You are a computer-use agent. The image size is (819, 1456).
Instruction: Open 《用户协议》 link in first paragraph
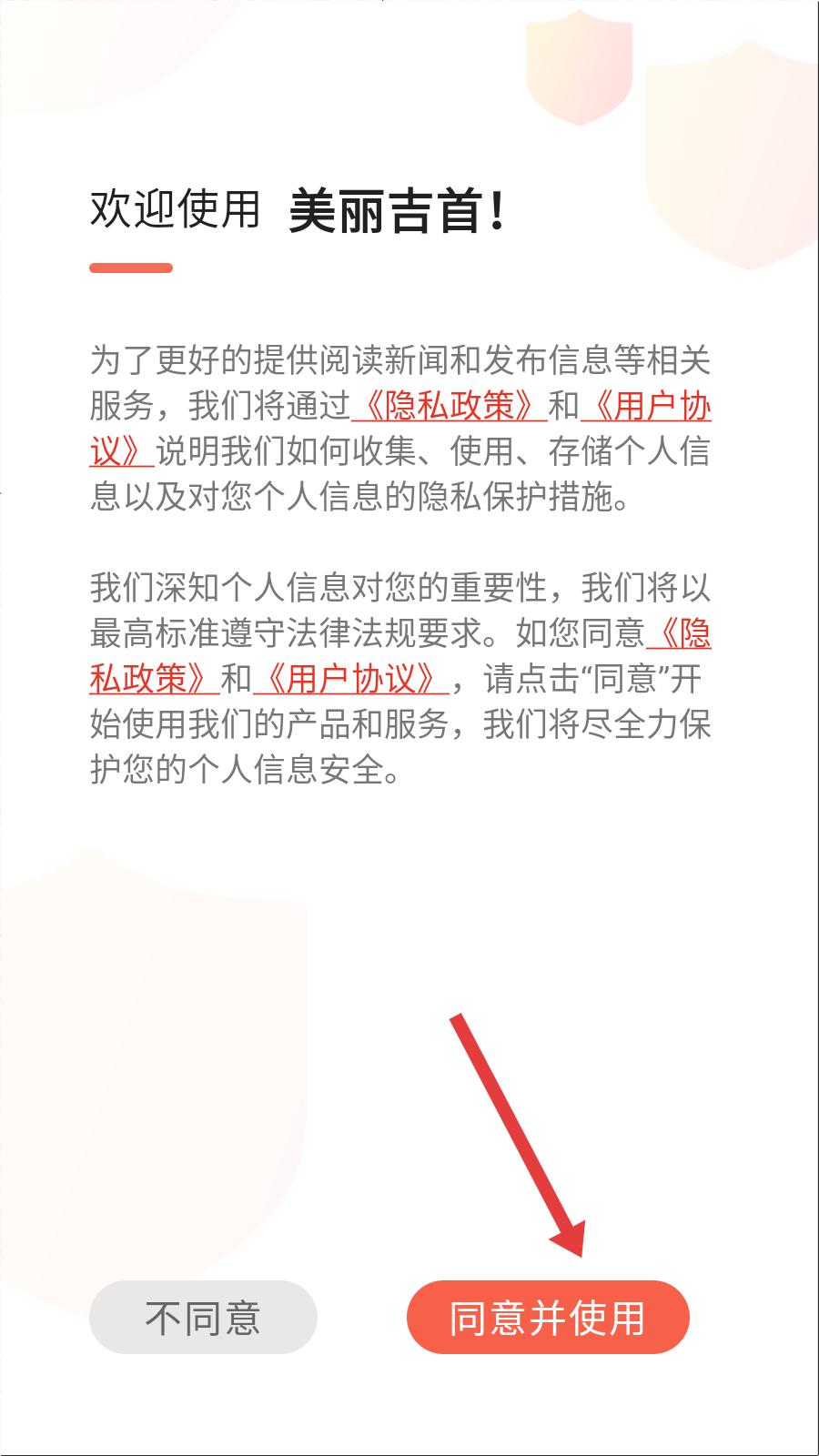[645, 407]
